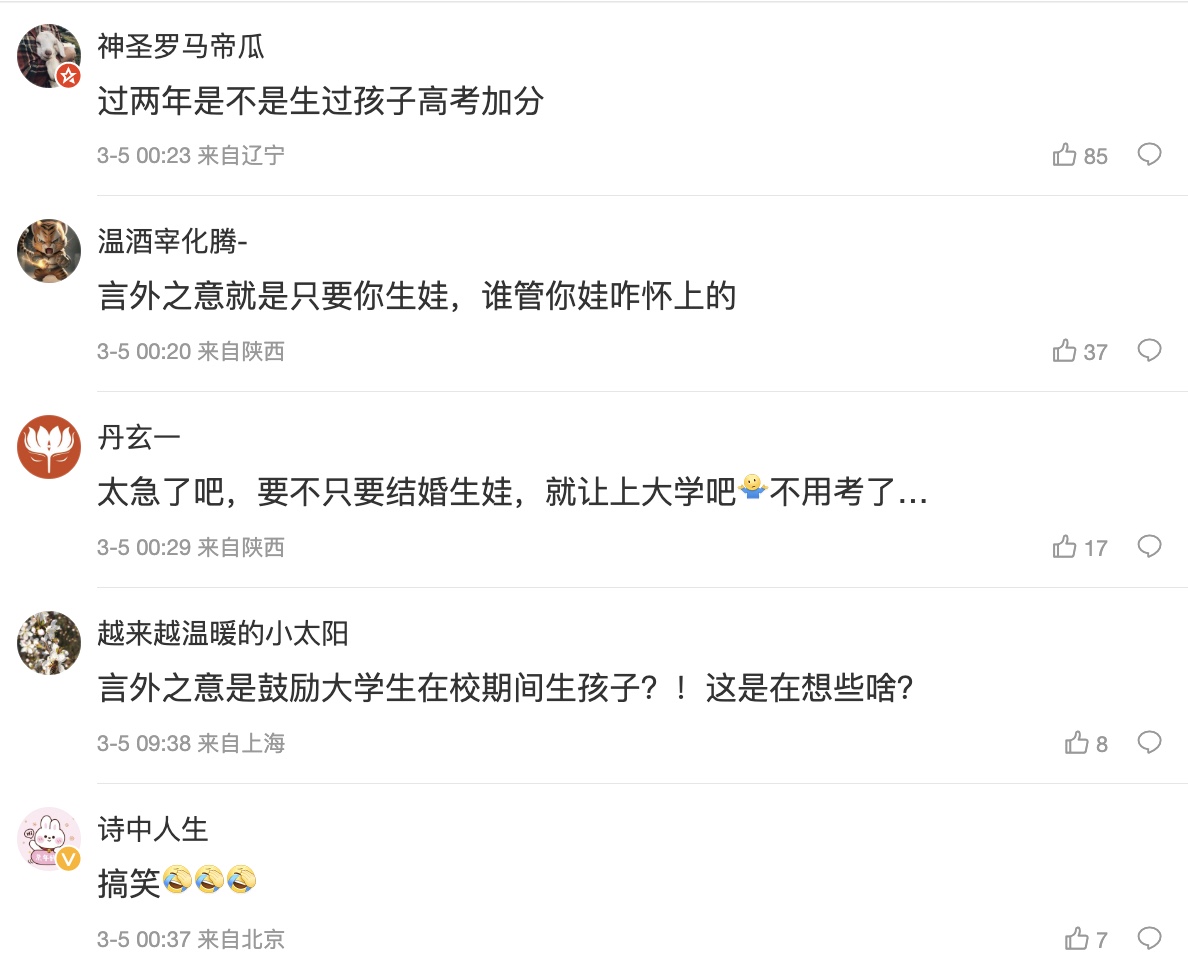Like 丹玄一's comment
1188x968 pixels.
click(x=1065, y=547)
